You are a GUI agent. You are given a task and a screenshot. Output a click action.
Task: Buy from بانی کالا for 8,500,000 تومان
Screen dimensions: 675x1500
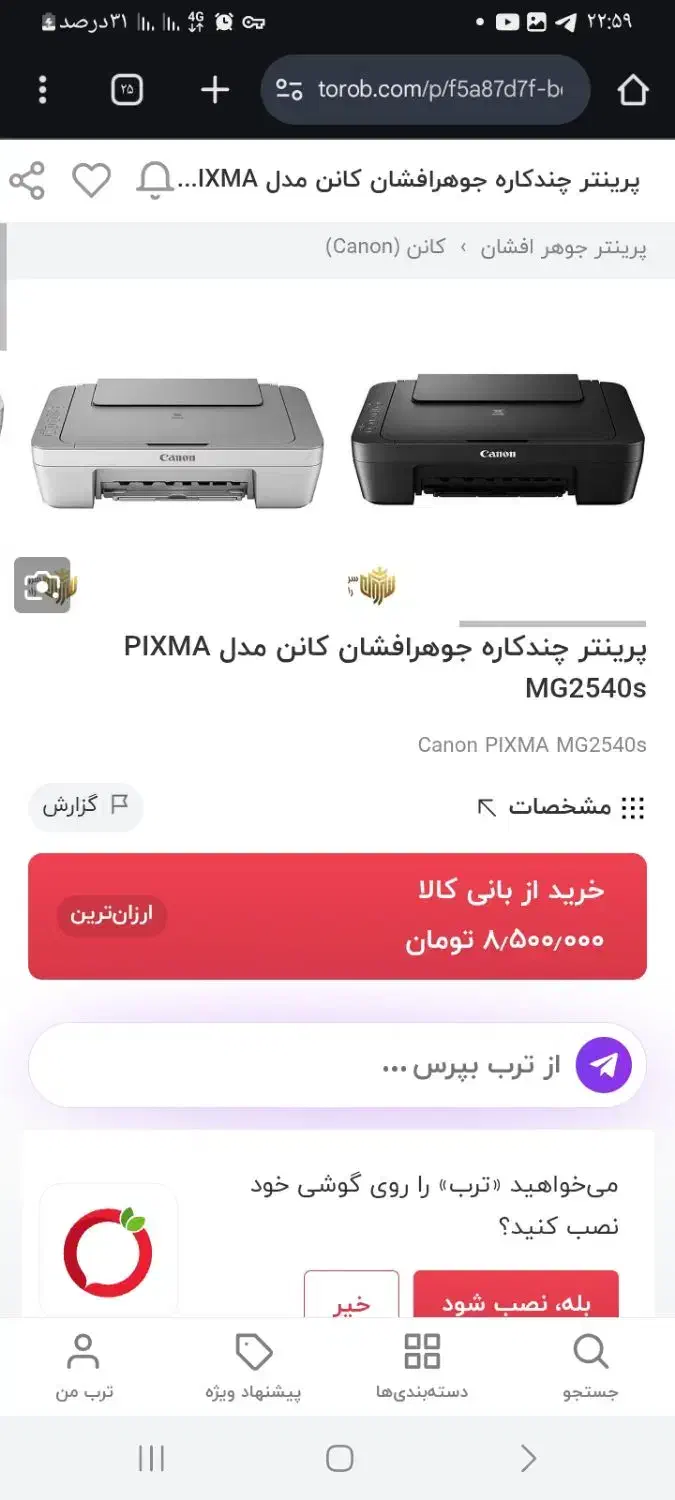point(337,915)
